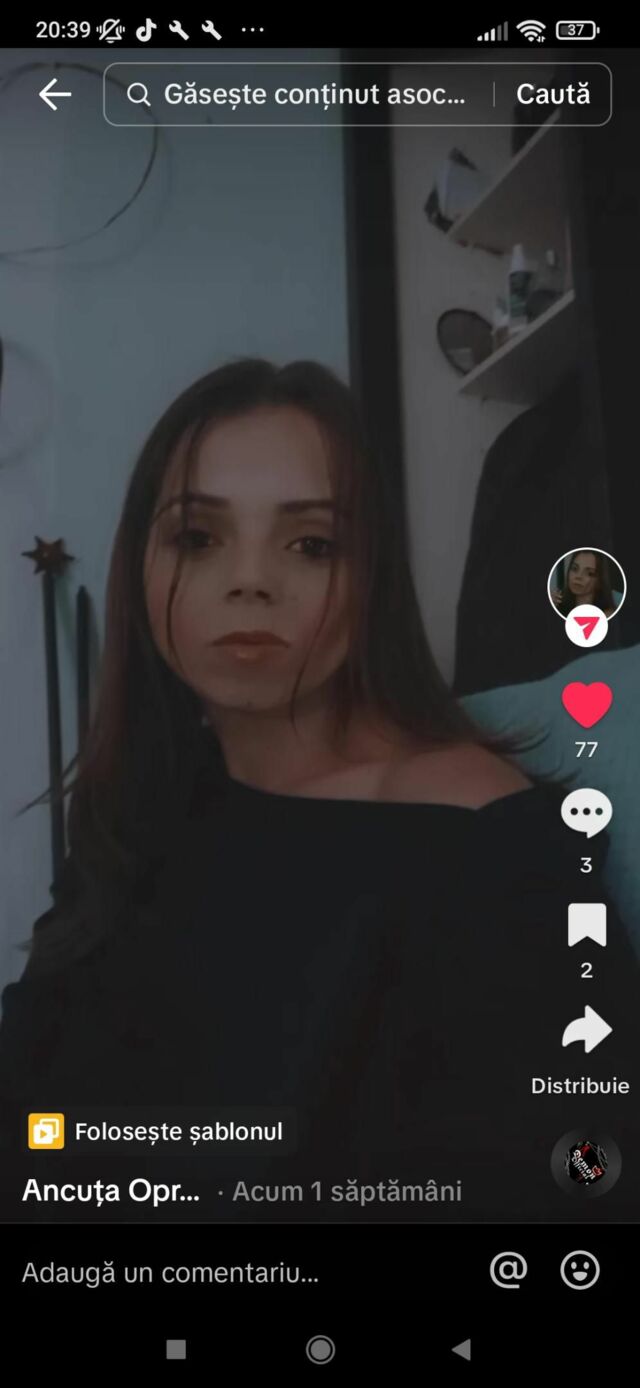
Task: Insert a mention with the @ icon
Action: pos(508,1271)
